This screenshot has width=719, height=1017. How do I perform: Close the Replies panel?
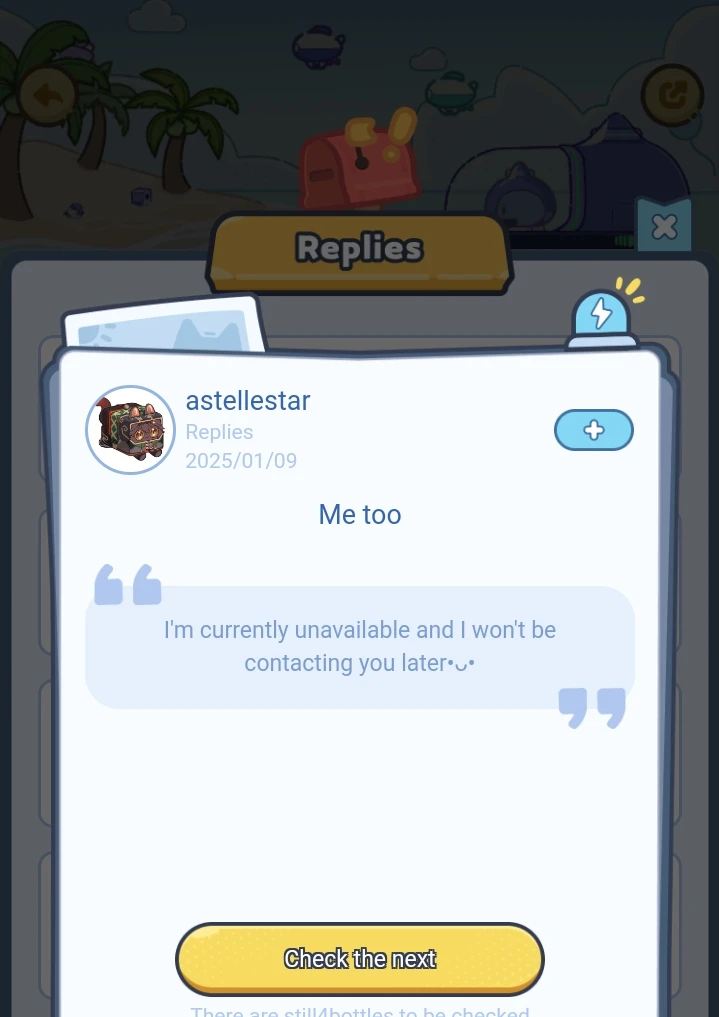pyautogui.click(x=664, y=228)
